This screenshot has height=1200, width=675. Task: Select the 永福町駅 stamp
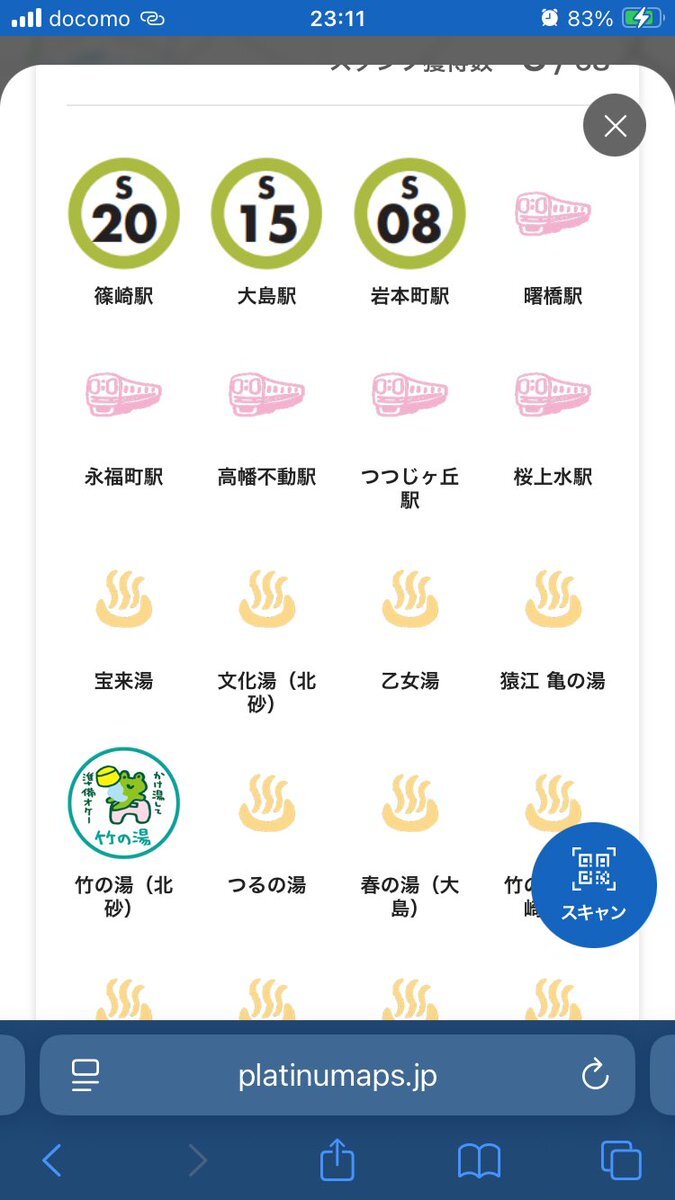click(x=124, y=393)
